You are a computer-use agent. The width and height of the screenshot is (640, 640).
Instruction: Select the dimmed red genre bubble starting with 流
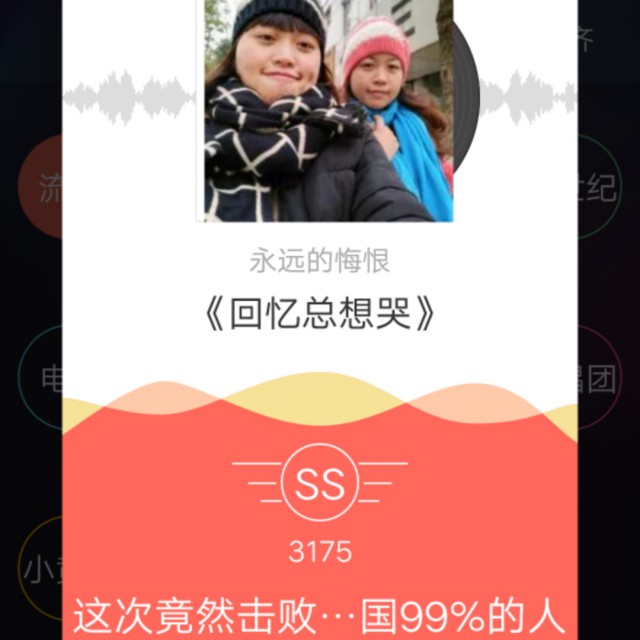(40, 187)
